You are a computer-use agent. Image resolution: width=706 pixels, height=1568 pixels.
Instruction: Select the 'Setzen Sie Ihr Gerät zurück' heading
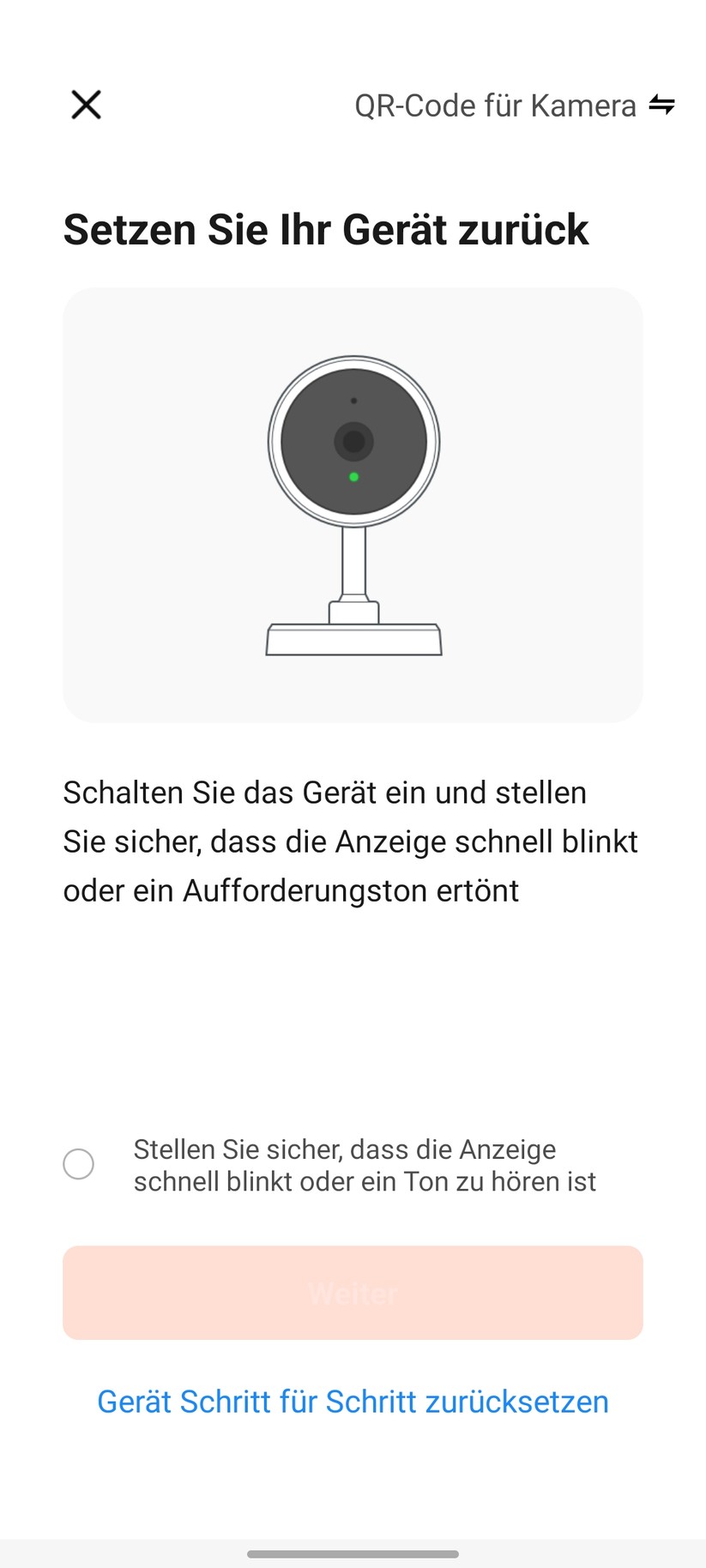326,229
